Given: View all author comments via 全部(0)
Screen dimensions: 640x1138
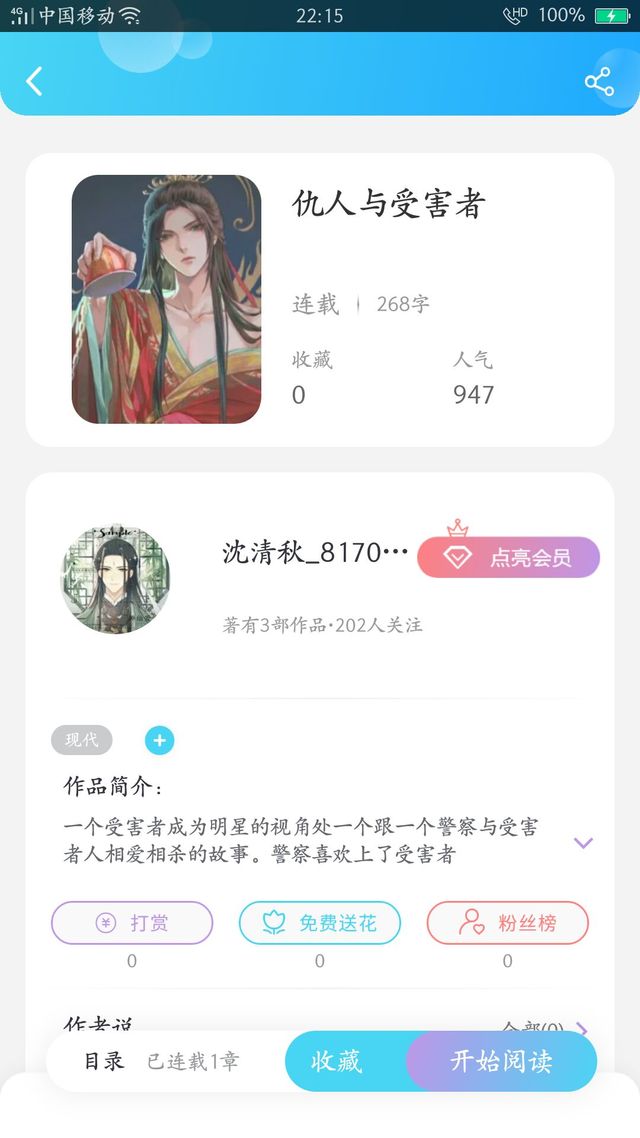Looking at the screenshot, I should pos(545,1026).
